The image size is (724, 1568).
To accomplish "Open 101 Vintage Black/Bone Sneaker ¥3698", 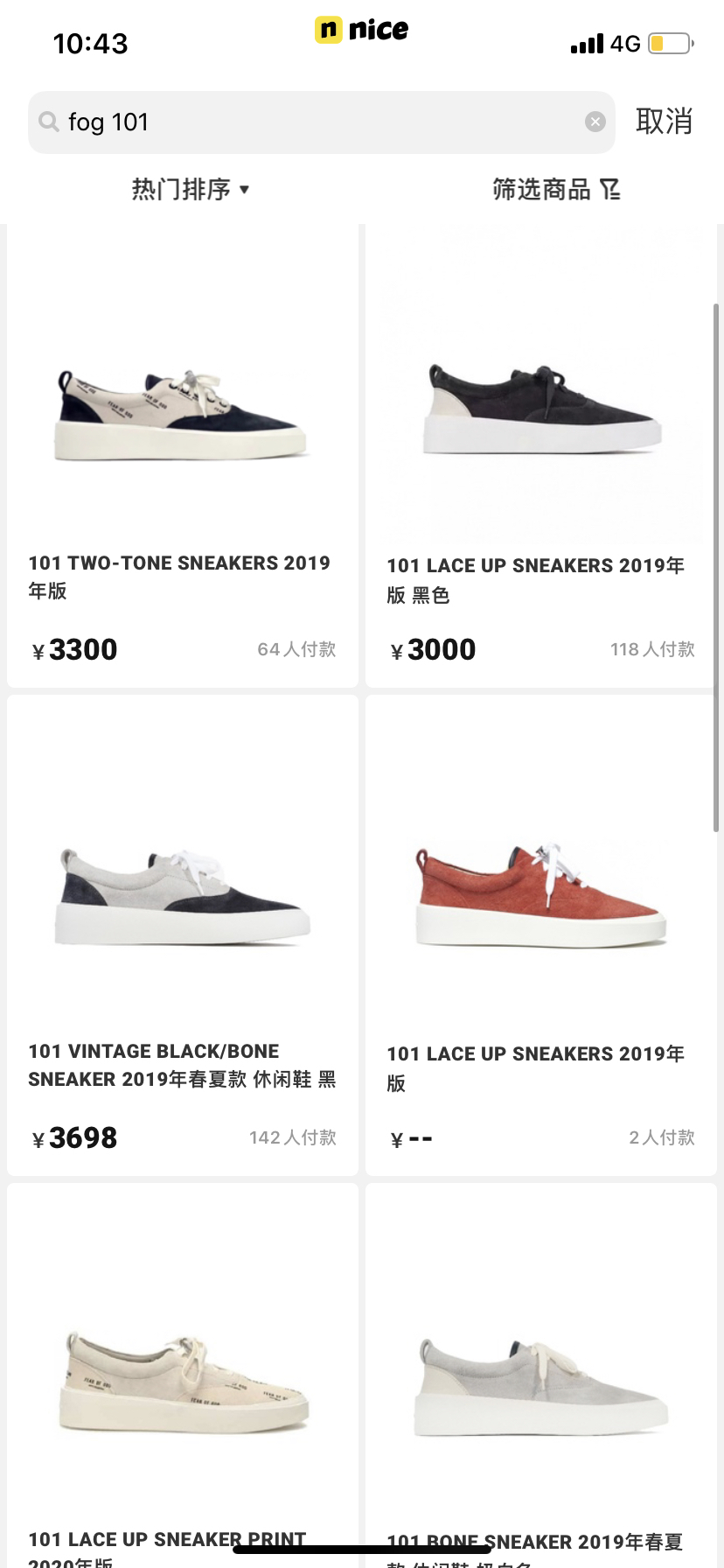I will 183,936.
